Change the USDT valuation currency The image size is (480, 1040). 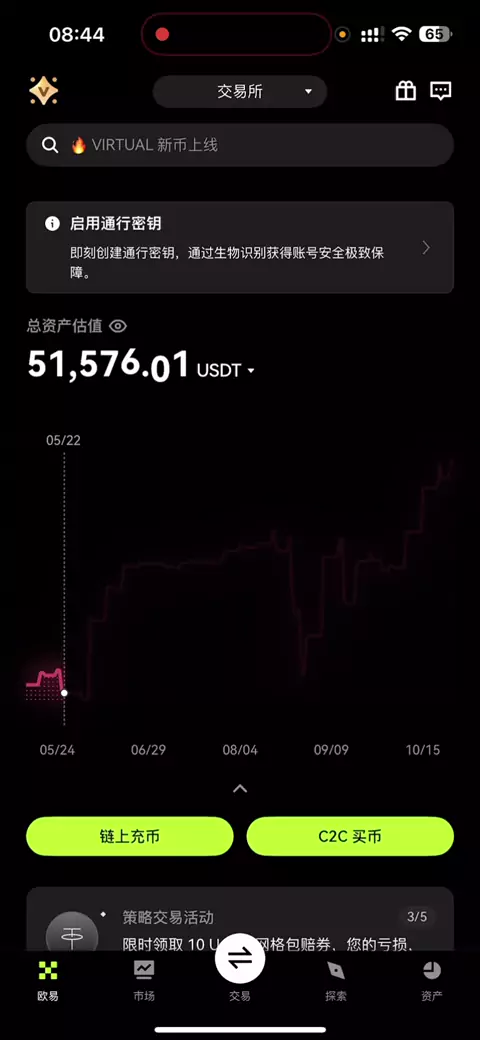pos(226,370)
